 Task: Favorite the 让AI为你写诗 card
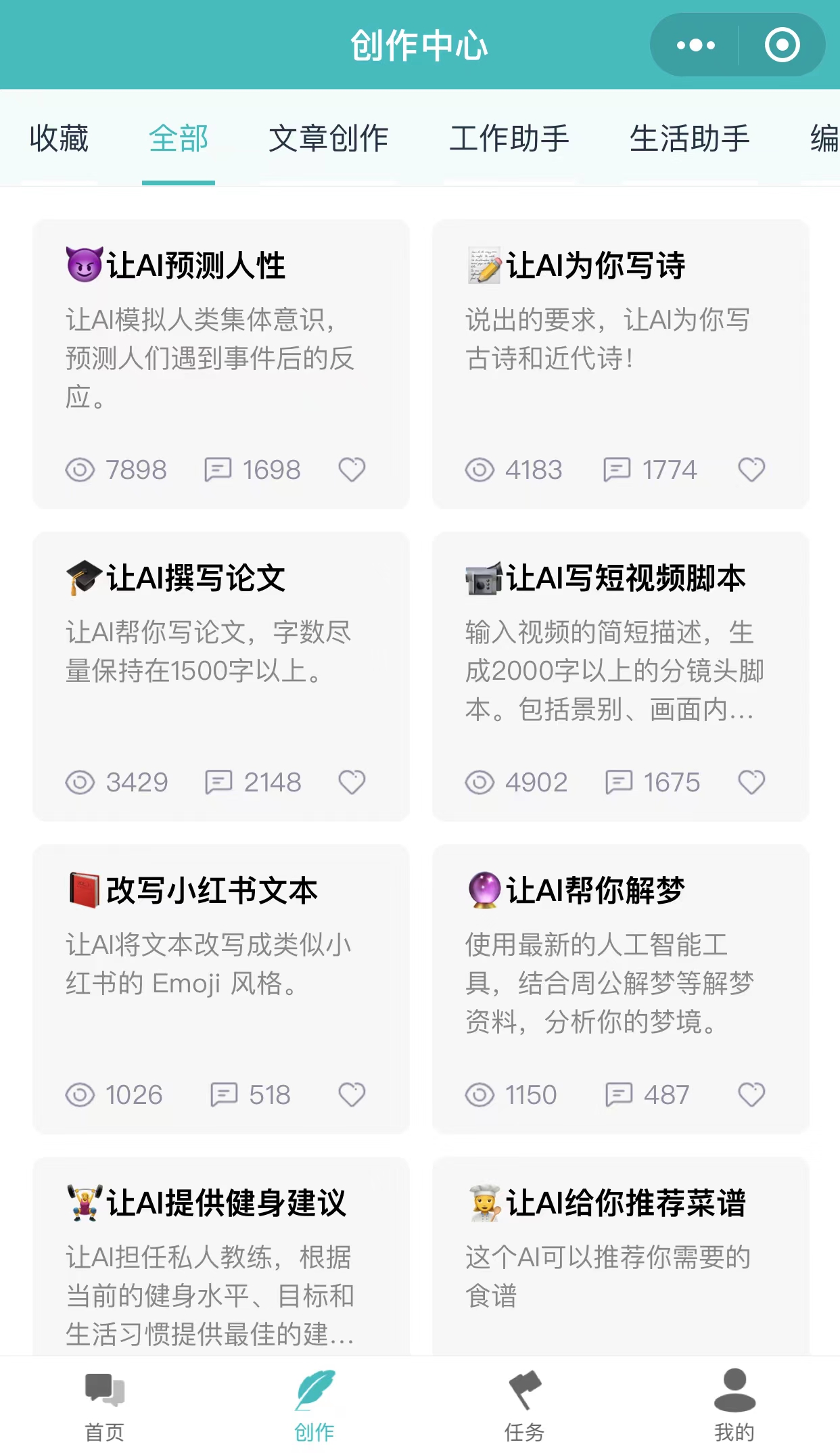point(751,469)
